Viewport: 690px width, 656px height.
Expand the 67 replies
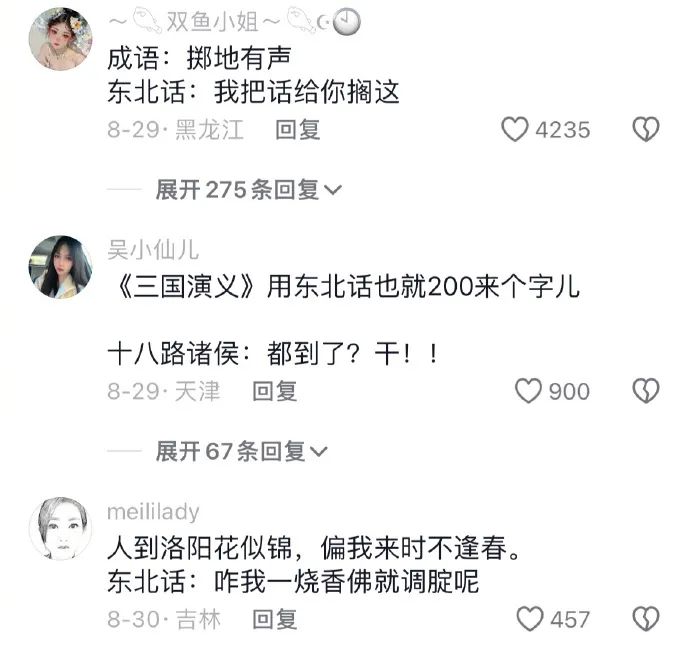pyautogui.click(x=241, y=452)
